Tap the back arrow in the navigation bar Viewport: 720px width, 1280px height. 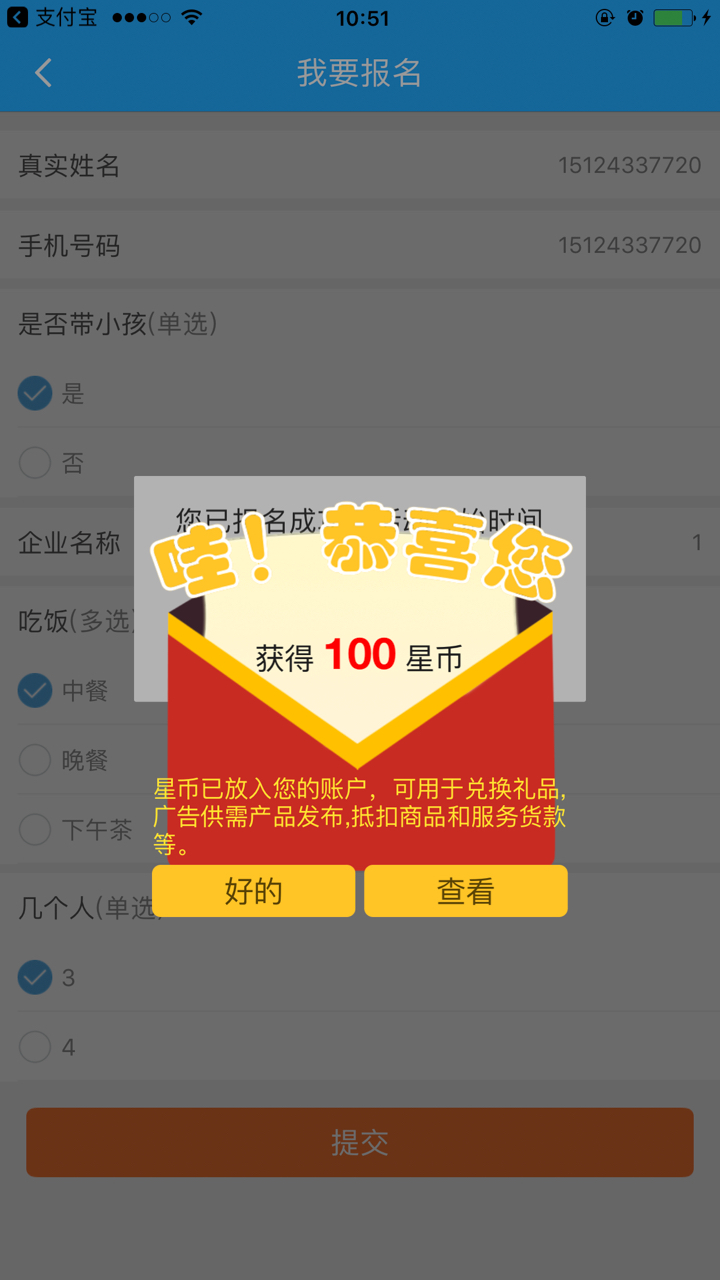[42, 72]
